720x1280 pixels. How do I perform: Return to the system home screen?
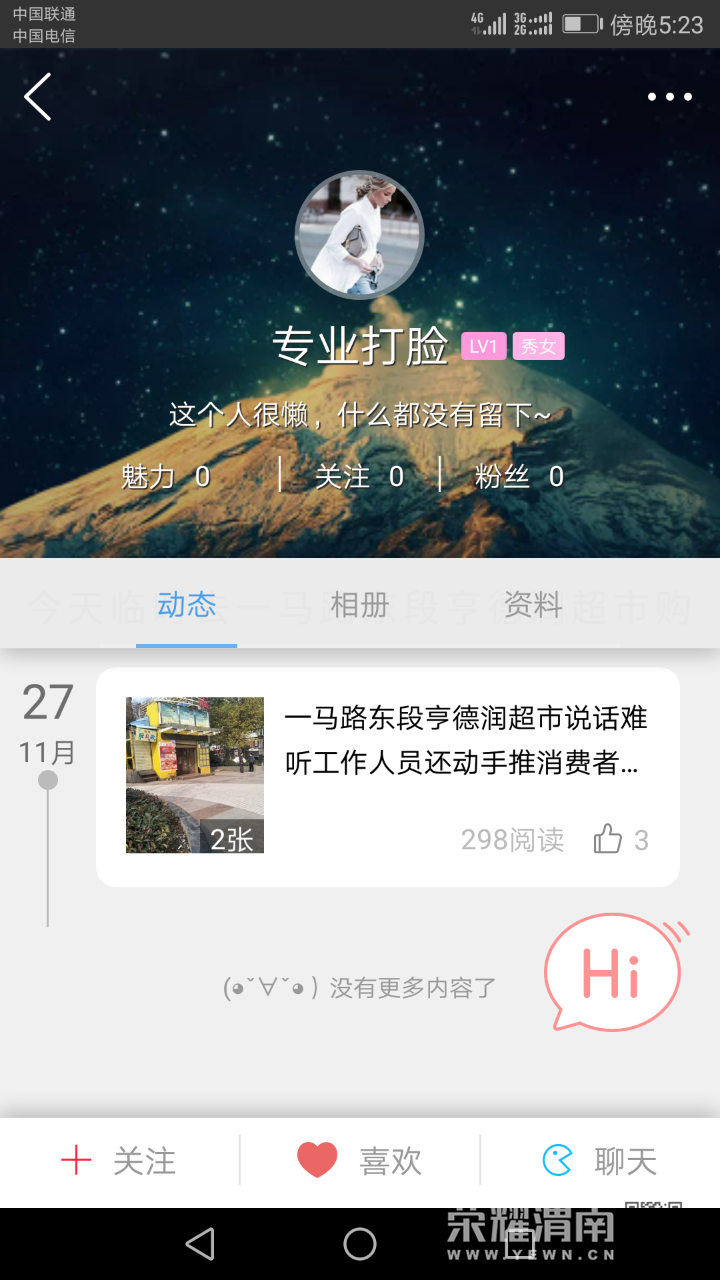click(360, 1244)
